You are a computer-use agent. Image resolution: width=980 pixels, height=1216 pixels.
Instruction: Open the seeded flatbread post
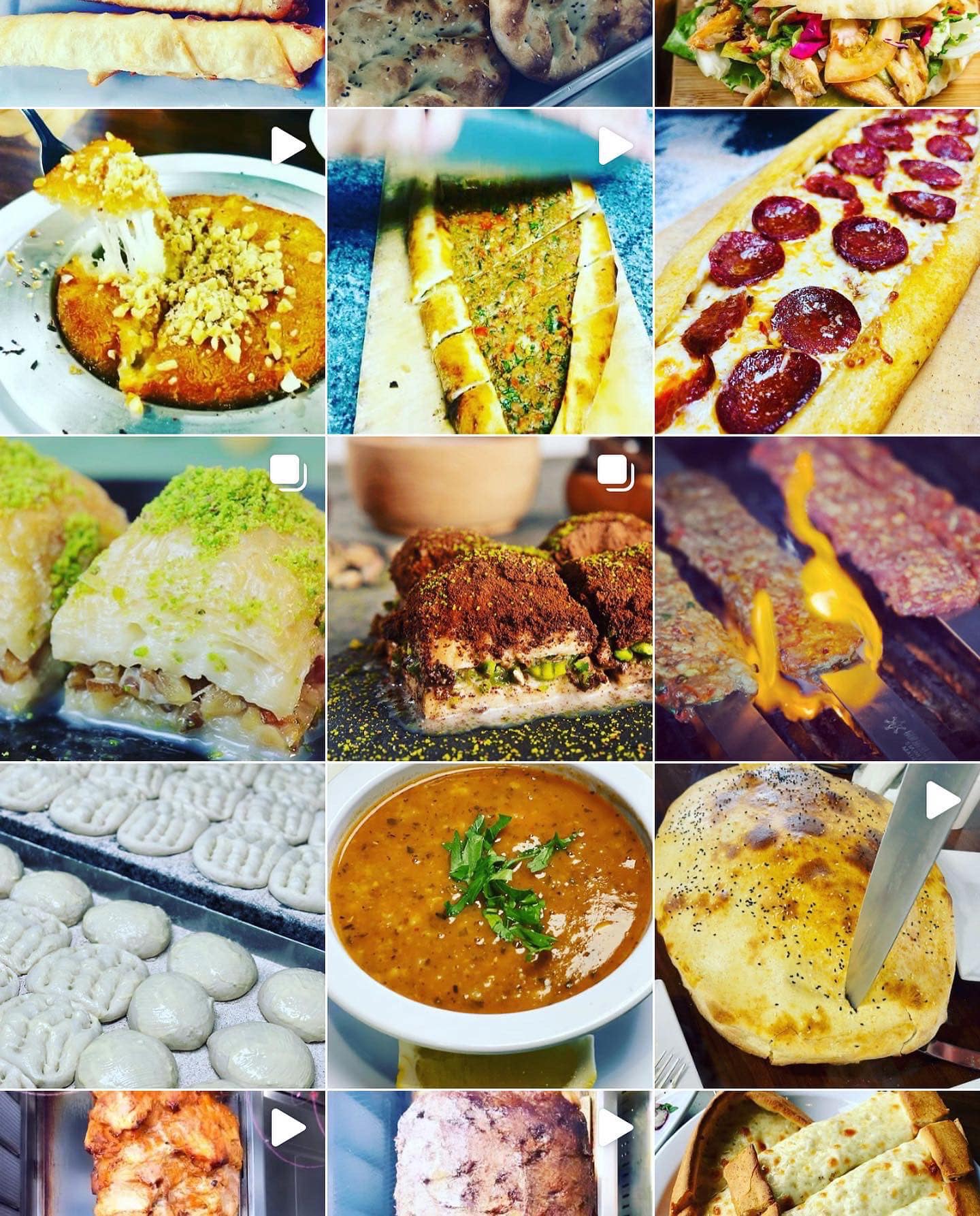(x=489, y=52)
